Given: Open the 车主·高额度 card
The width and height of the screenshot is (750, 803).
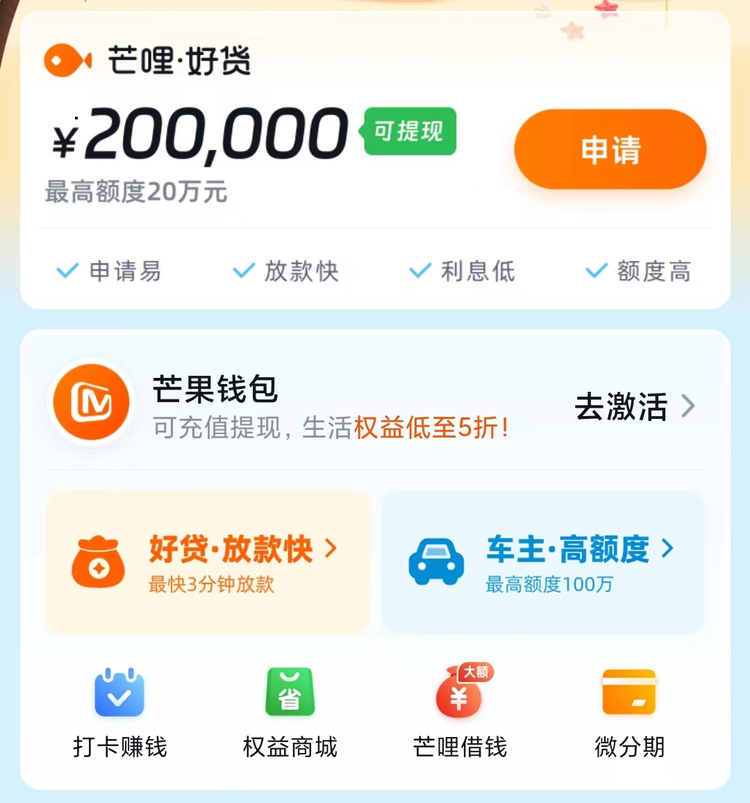Looking at the screenshot, I should (543, 562).
